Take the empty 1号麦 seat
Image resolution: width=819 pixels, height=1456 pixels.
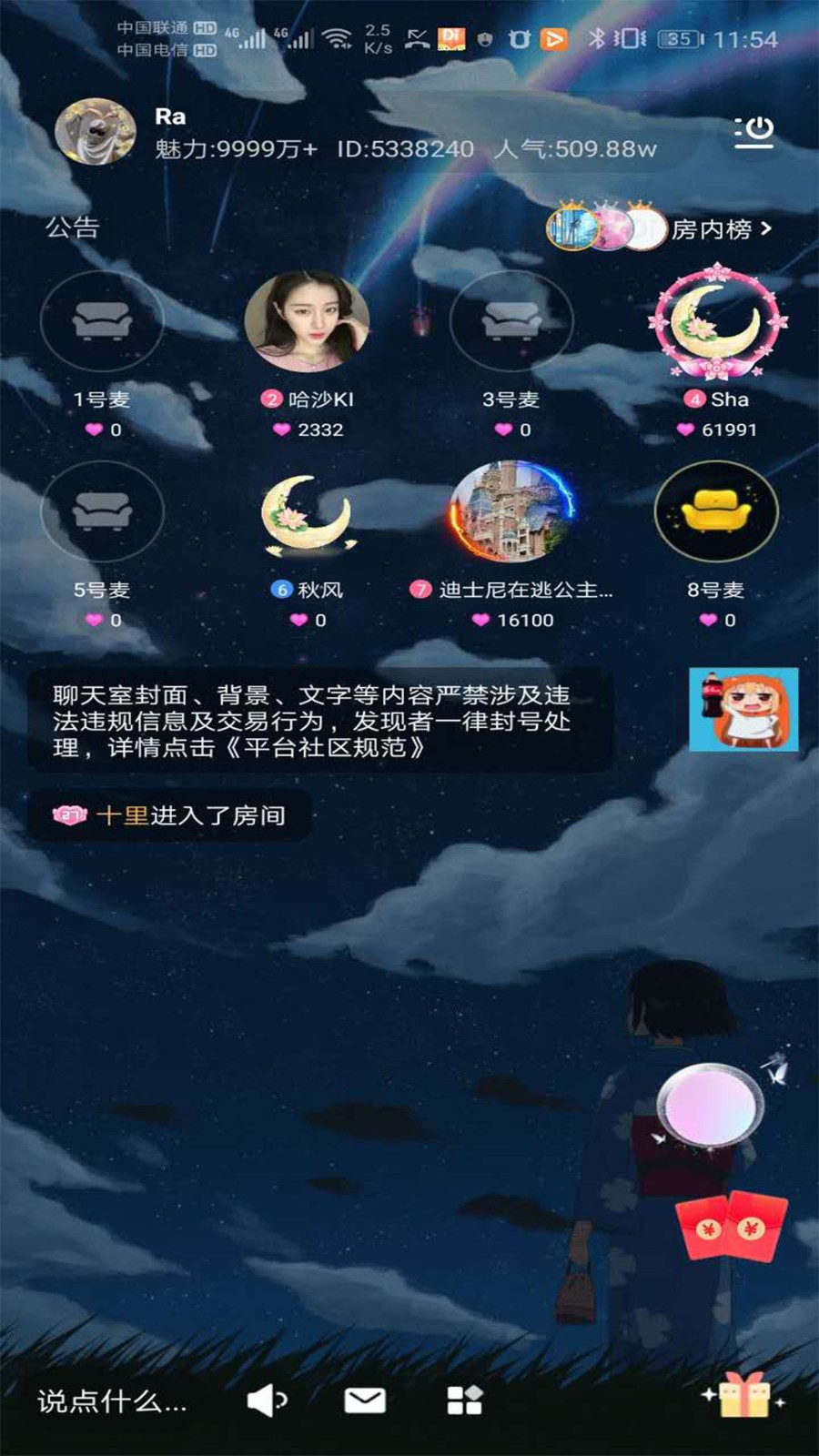pyautogui.click(x=102, y=320)
